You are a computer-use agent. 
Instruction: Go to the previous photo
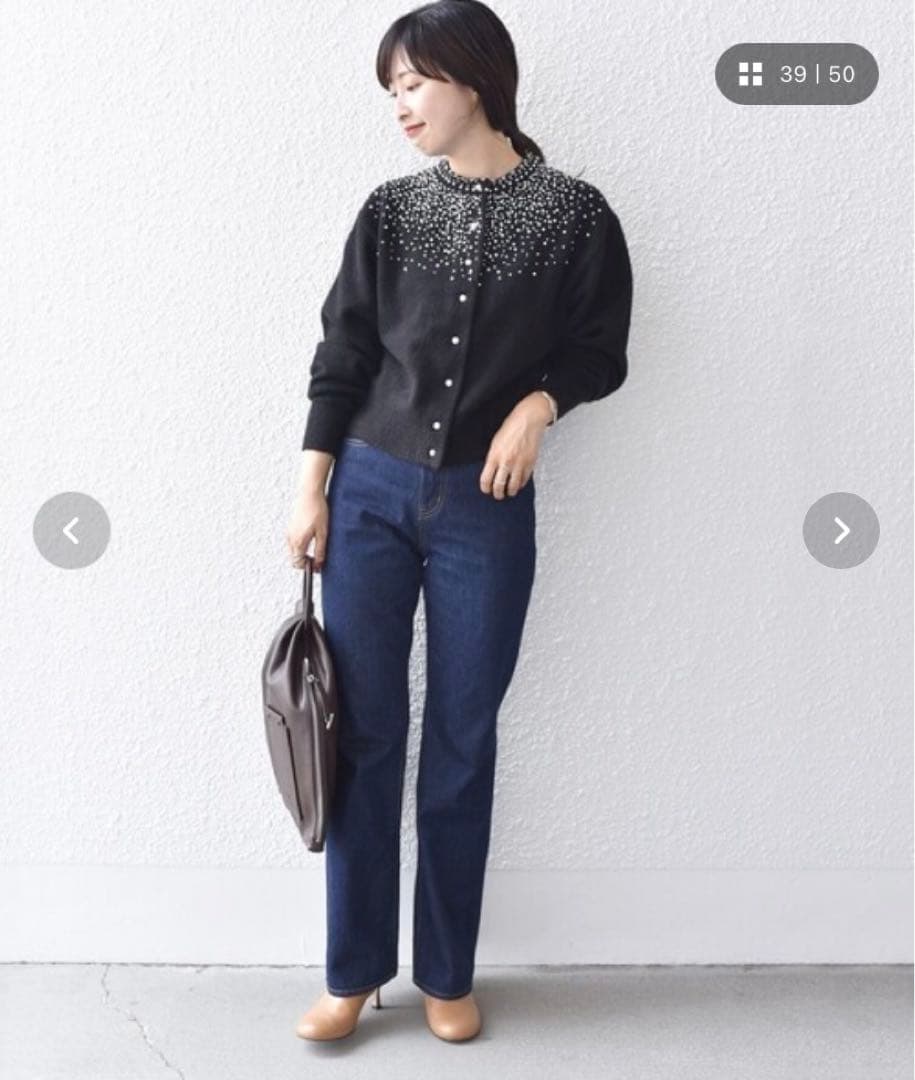click(71, 531)
